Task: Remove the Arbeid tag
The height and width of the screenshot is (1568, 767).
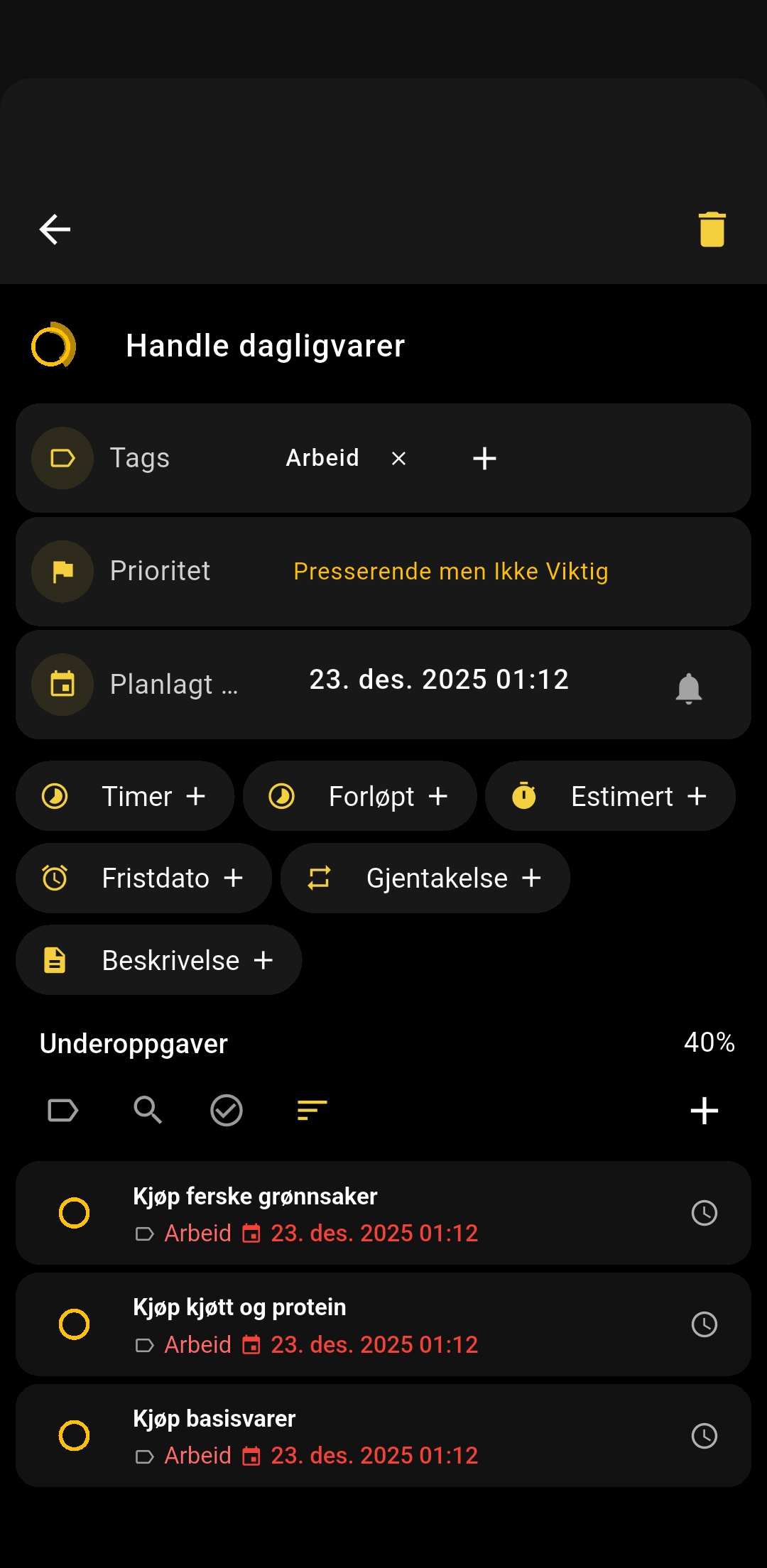Action: [399, 459]
